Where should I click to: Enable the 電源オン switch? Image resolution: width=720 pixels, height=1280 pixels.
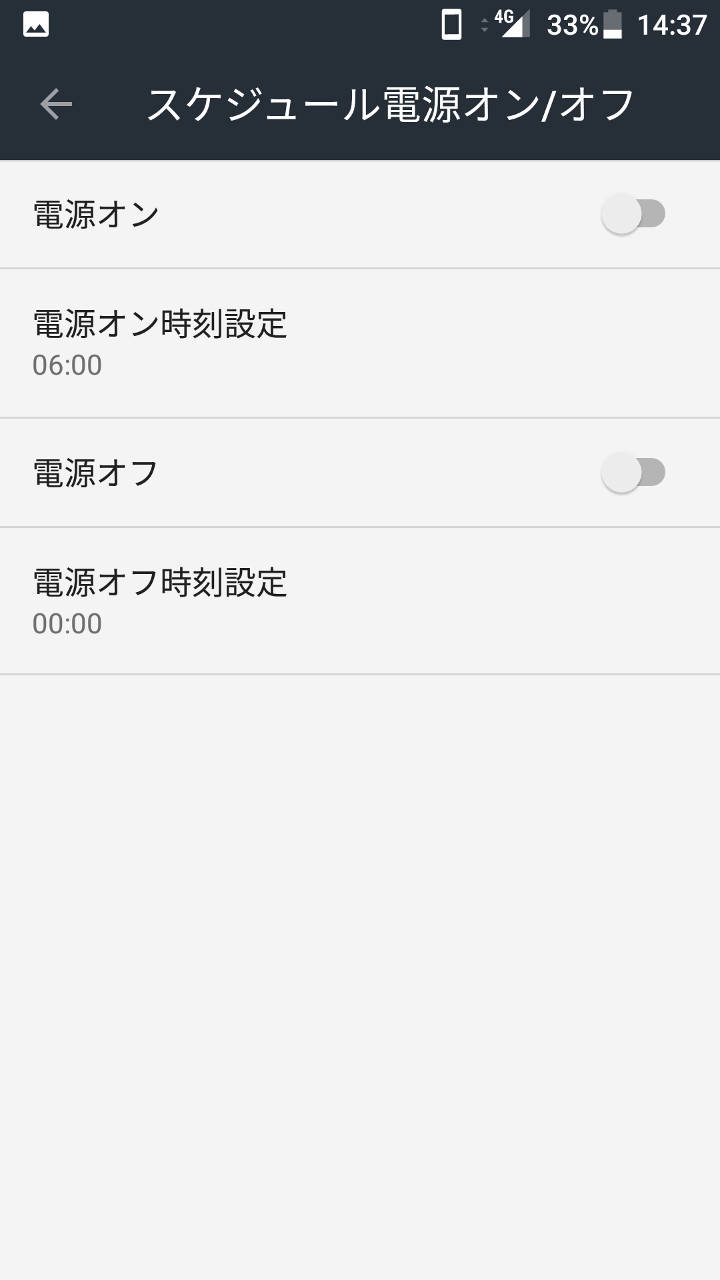click(x=633, y=214)
